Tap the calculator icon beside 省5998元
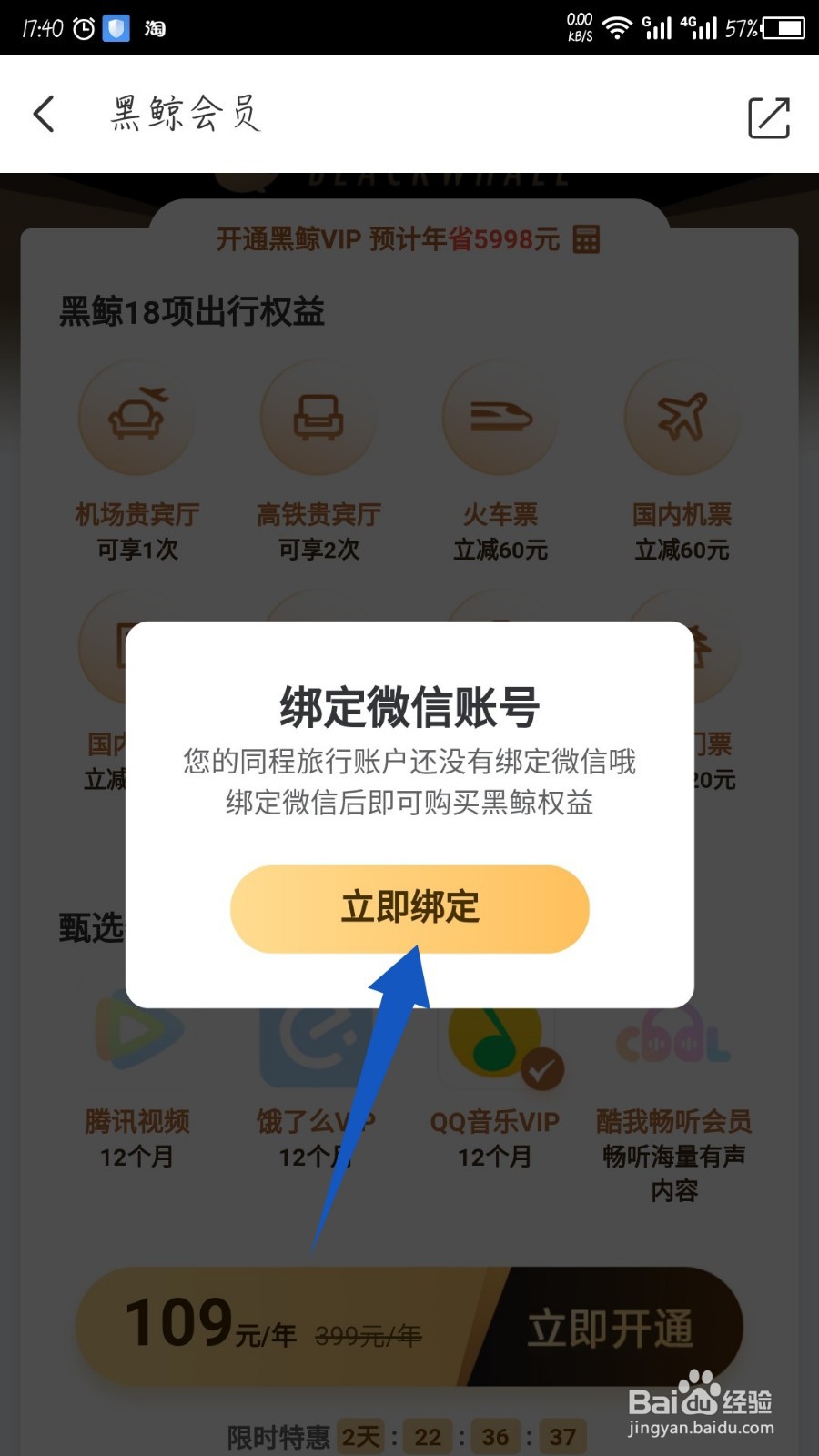 588,239
